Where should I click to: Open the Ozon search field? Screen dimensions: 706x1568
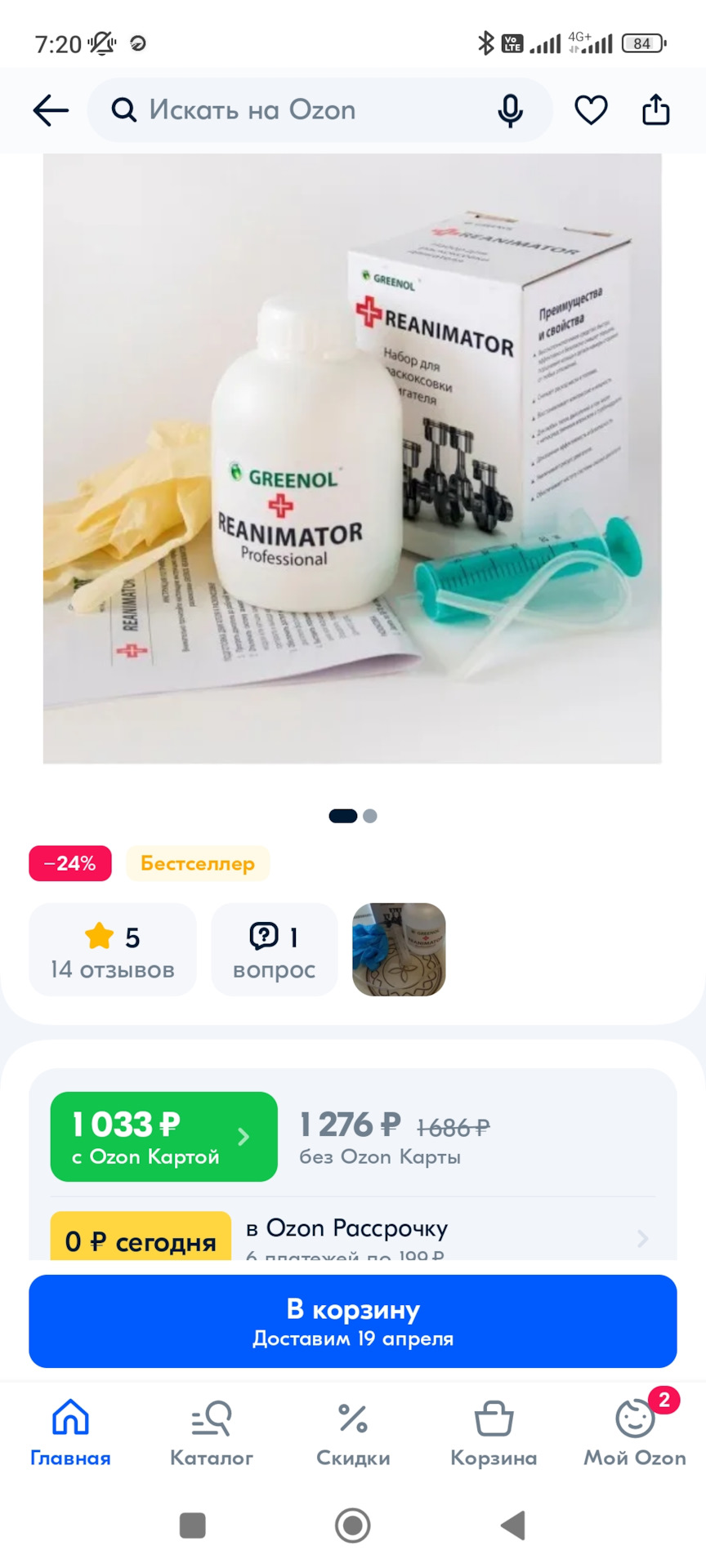[x=294, y=110]
